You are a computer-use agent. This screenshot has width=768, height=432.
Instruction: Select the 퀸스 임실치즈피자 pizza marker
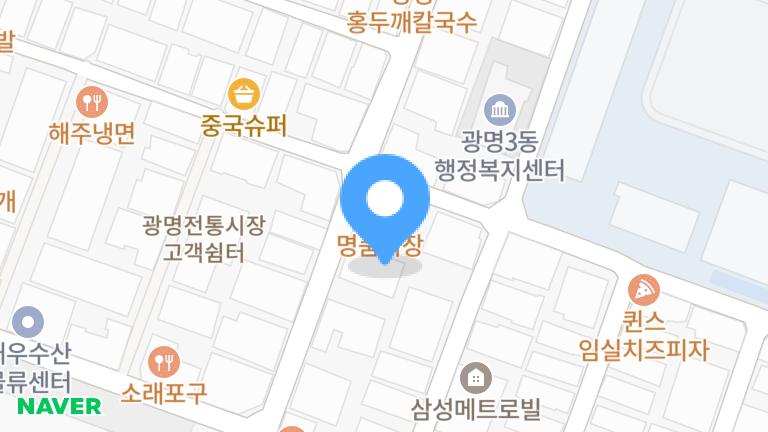644,291
